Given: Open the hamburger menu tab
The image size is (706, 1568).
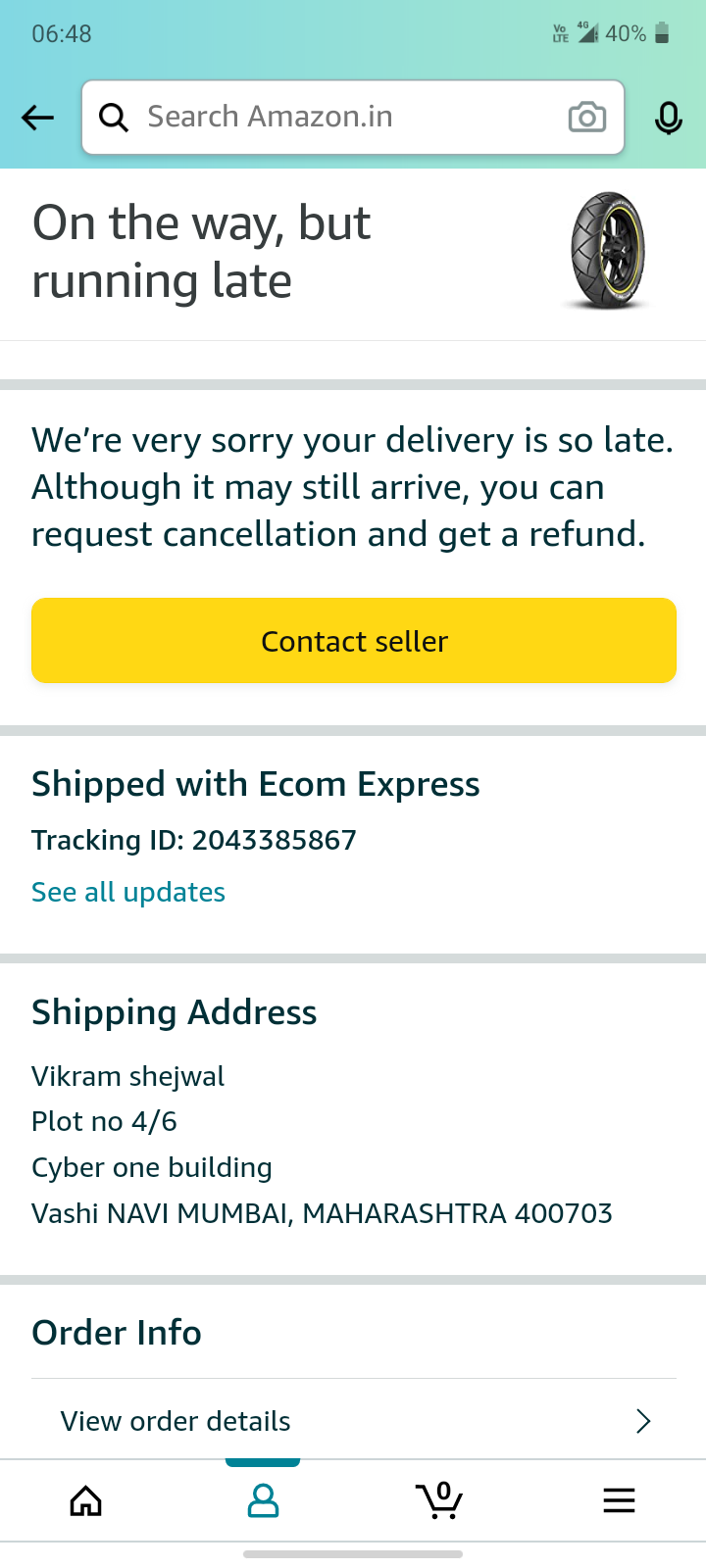Looking at the screenshot, I should coord(619,1500).
